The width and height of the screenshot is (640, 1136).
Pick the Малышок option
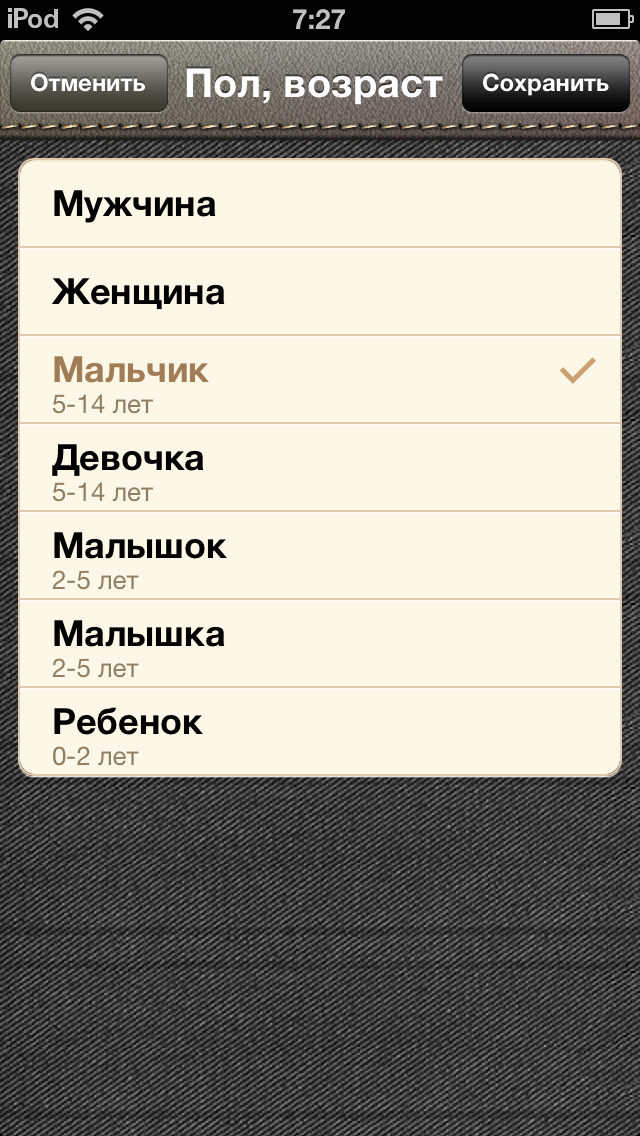coord(320,555)
